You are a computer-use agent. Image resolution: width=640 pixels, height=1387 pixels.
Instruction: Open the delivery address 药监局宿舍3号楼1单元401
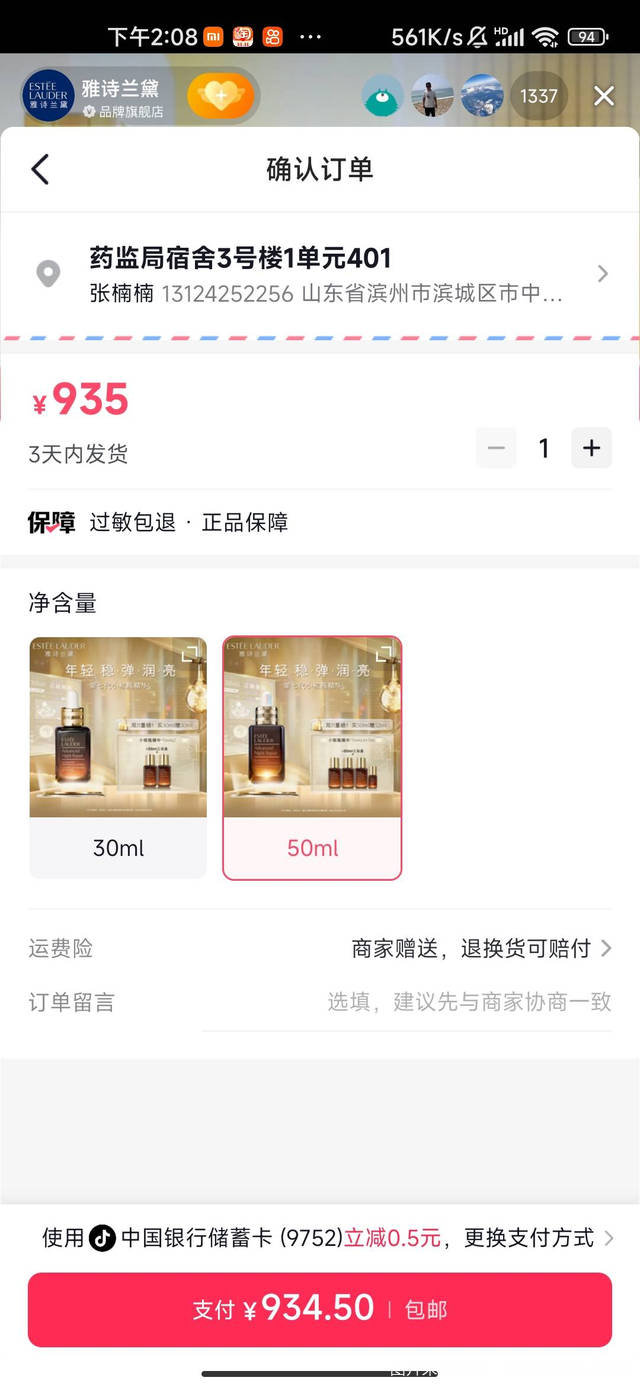(x=320, y=274)
